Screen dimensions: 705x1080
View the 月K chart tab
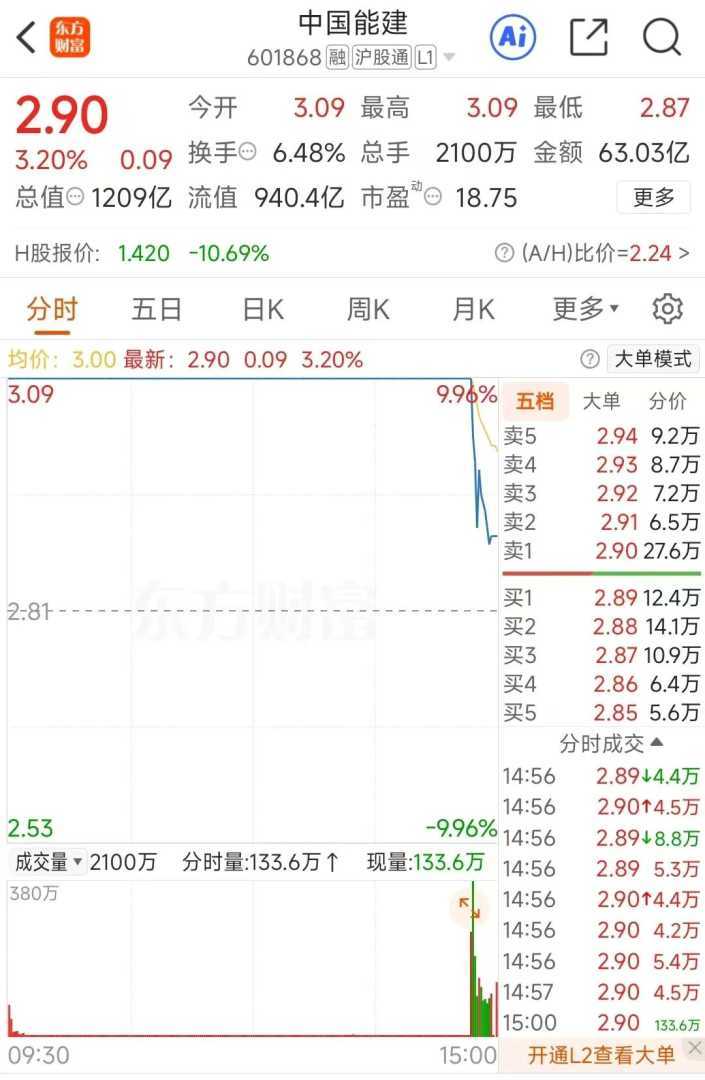pos(473,310)
